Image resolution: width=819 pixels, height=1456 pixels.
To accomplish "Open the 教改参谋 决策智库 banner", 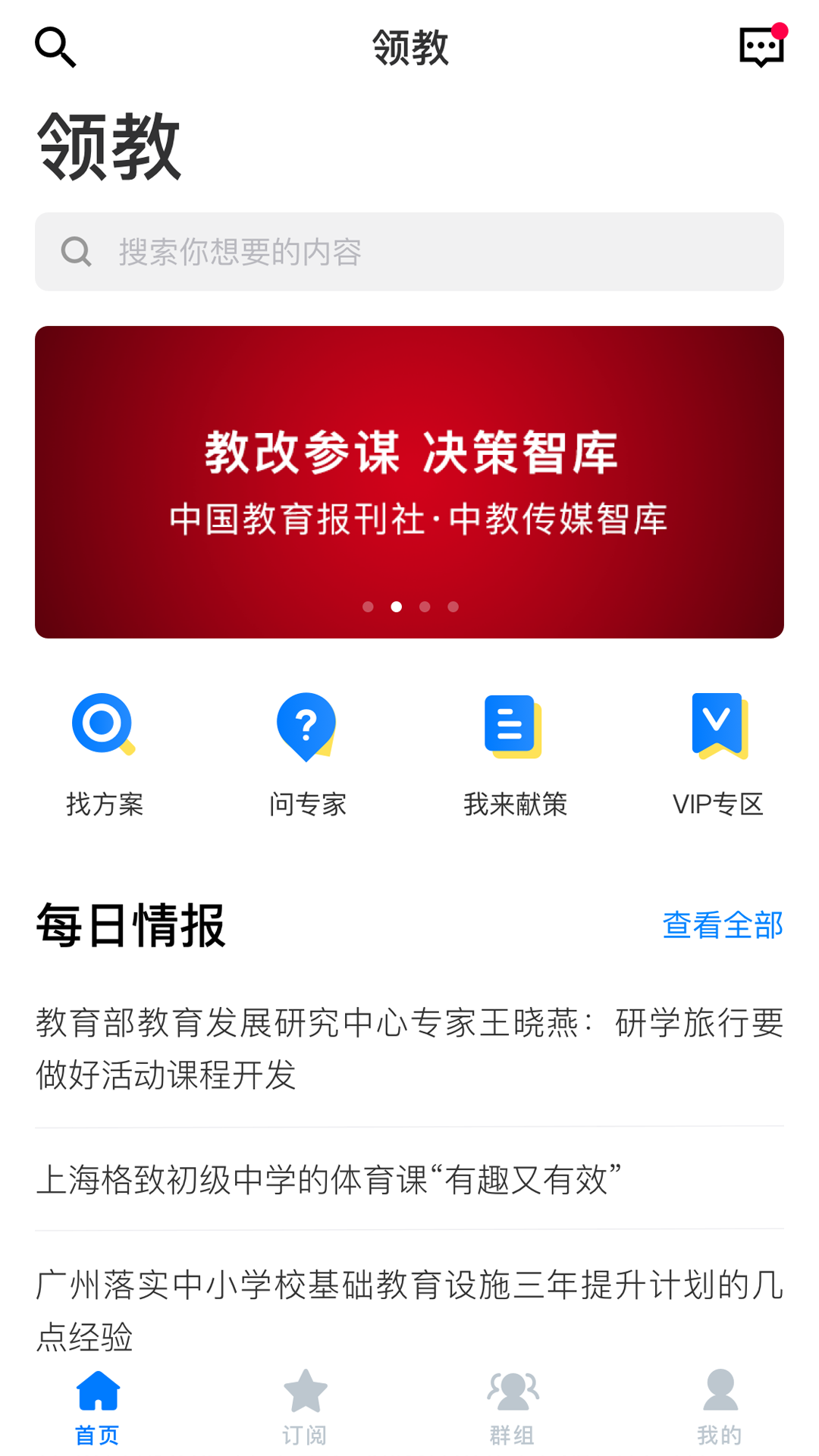I will pos(409,482).
